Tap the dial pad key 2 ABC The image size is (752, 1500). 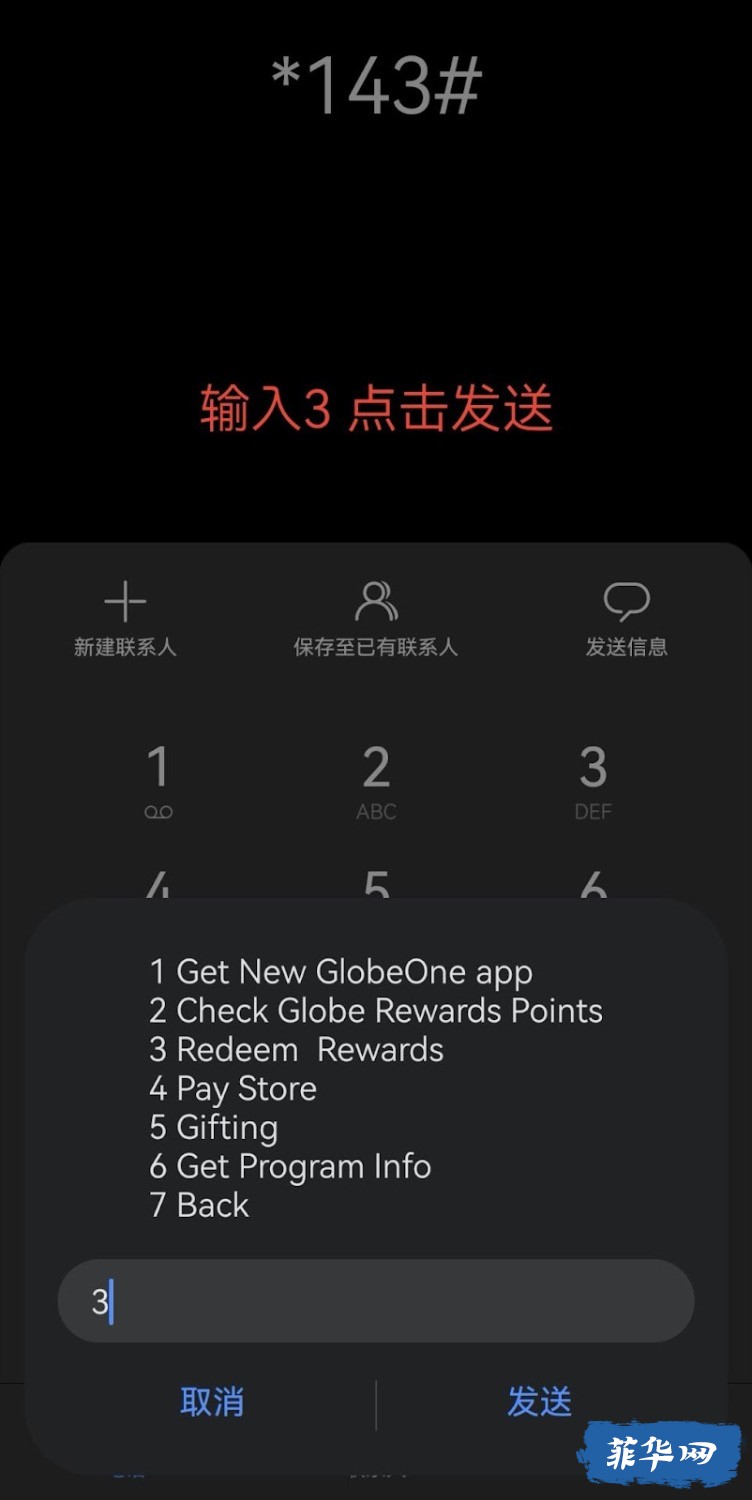(376, 782)
